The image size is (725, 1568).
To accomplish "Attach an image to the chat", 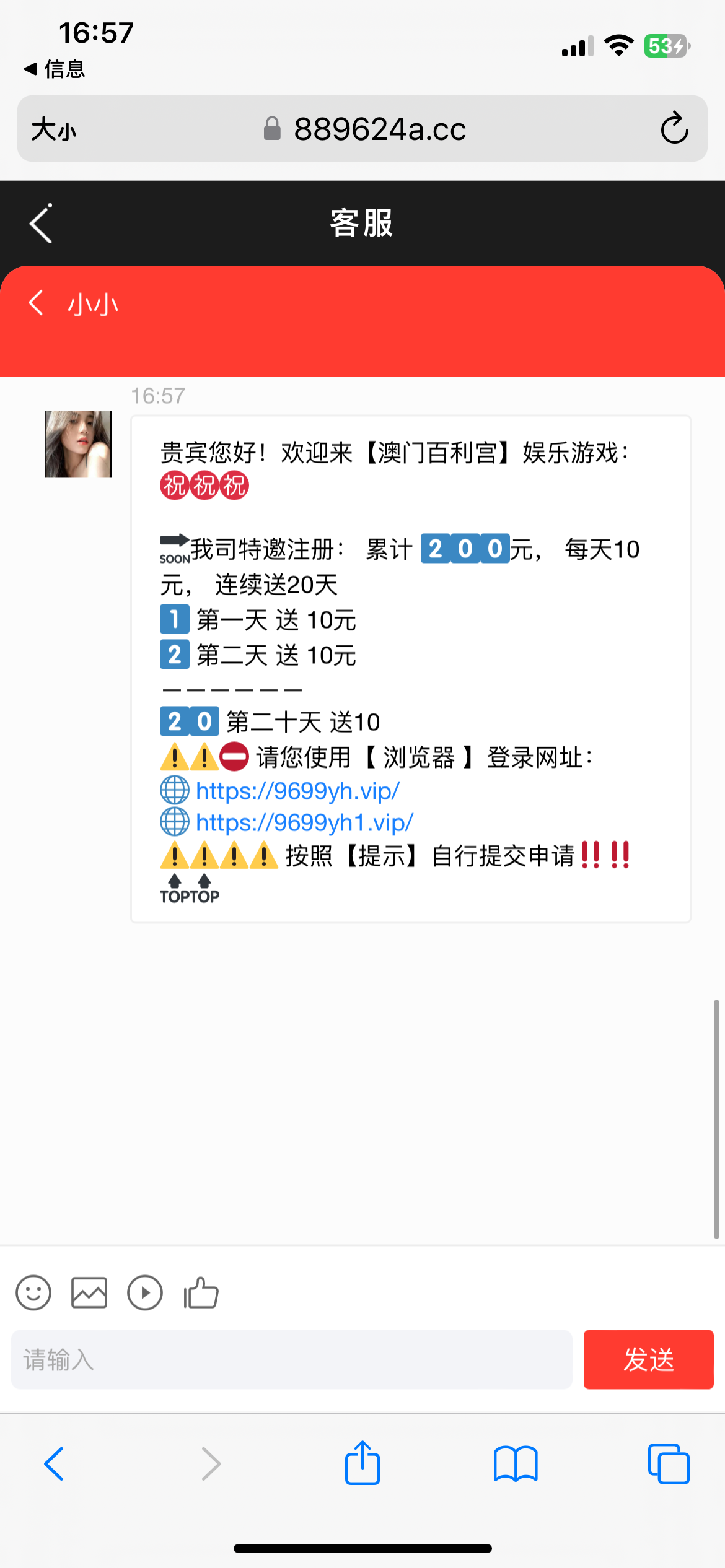I will tap(89, 1292).
